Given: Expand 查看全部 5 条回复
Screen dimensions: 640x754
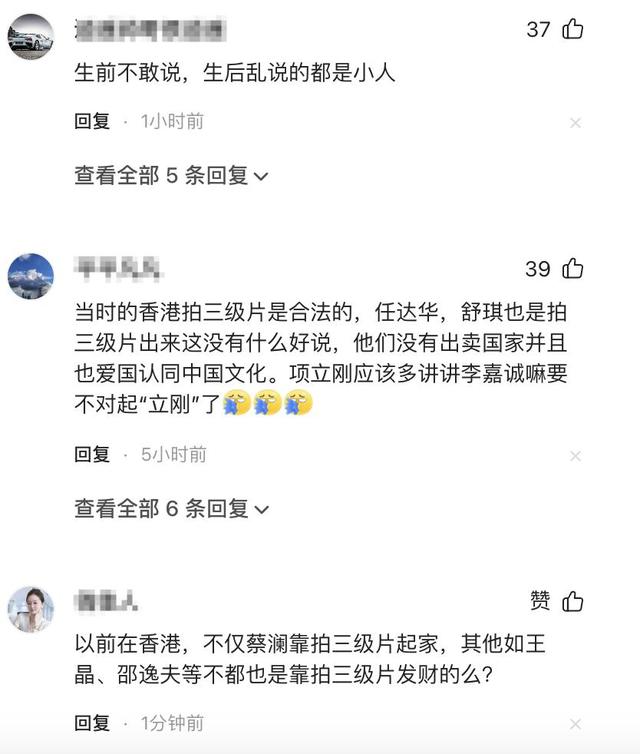Looking at the screenshot, I should pos(171,175).
